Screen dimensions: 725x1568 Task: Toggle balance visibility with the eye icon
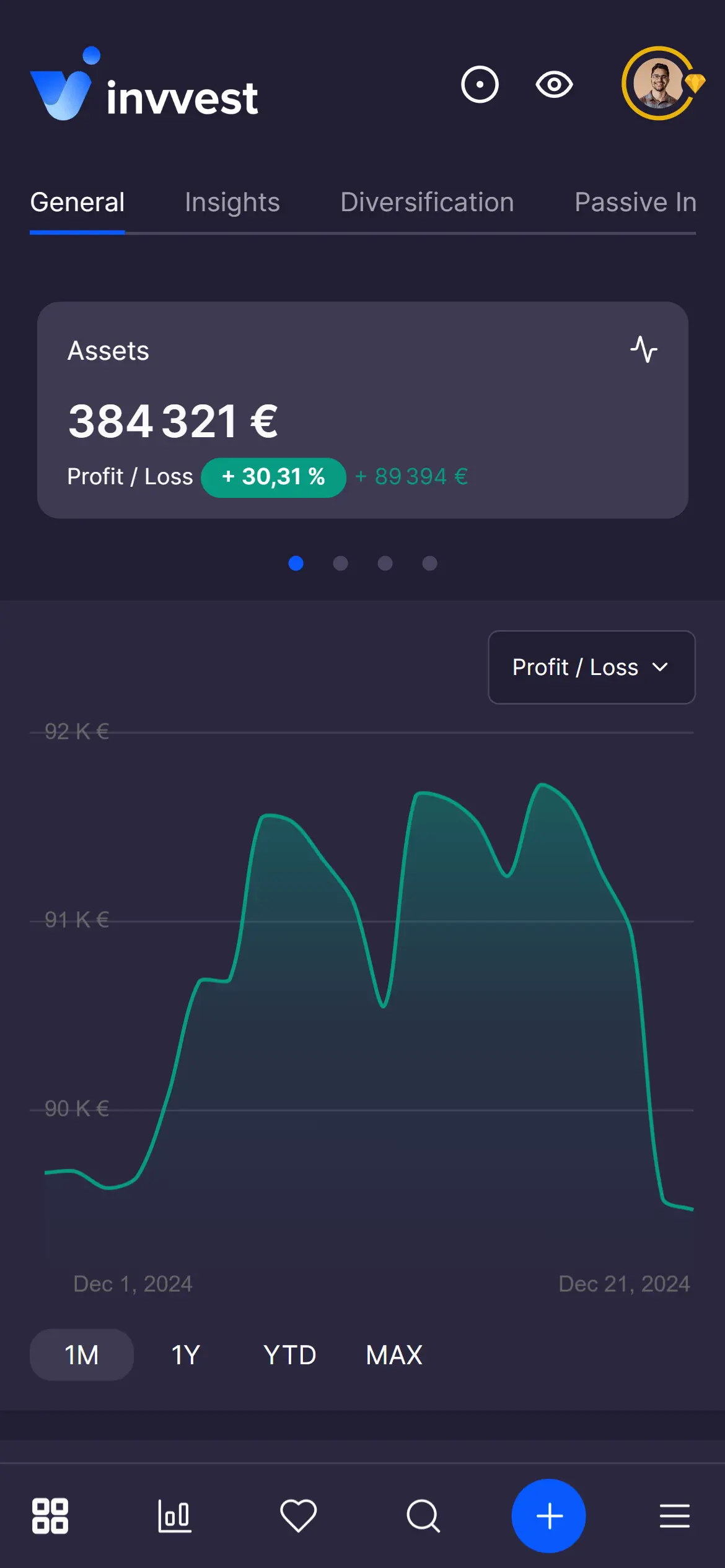554,84
